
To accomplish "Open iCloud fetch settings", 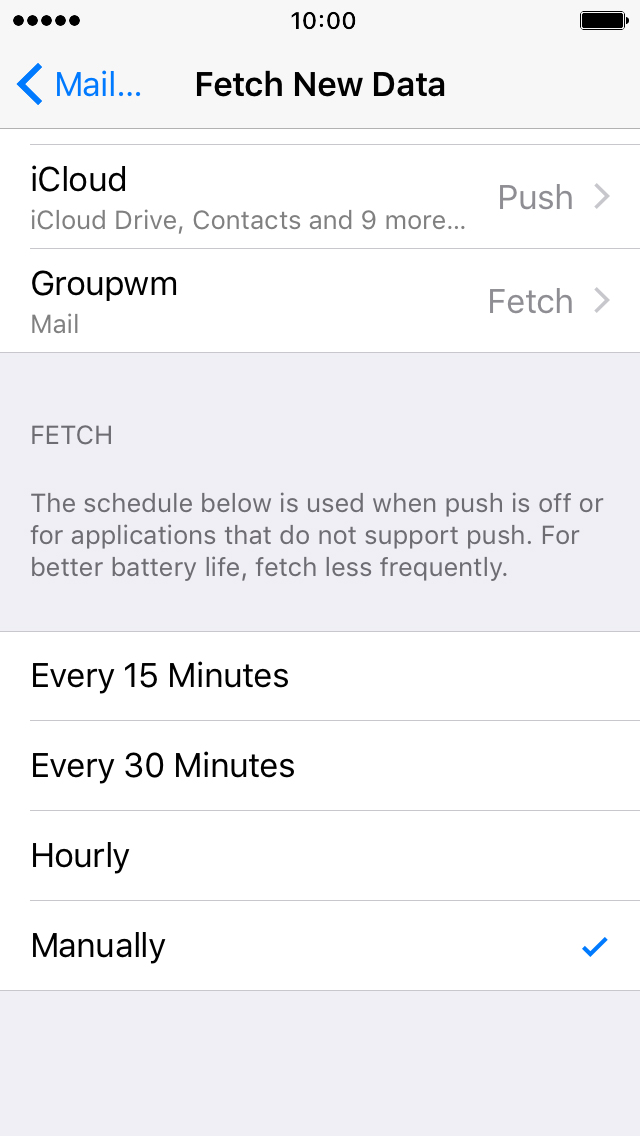I will coord(320,197).
